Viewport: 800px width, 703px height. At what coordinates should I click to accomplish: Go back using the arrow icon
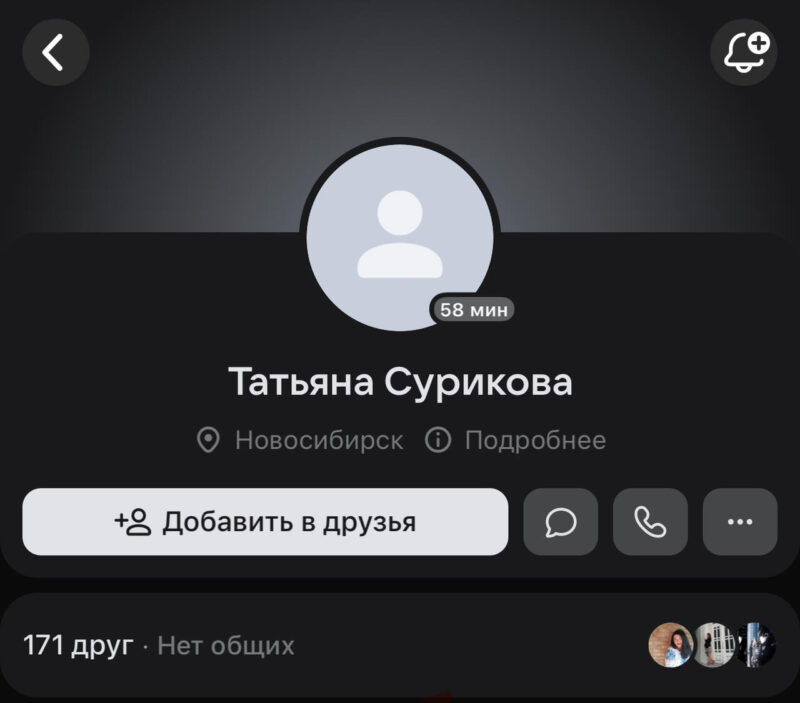[56, 52]
